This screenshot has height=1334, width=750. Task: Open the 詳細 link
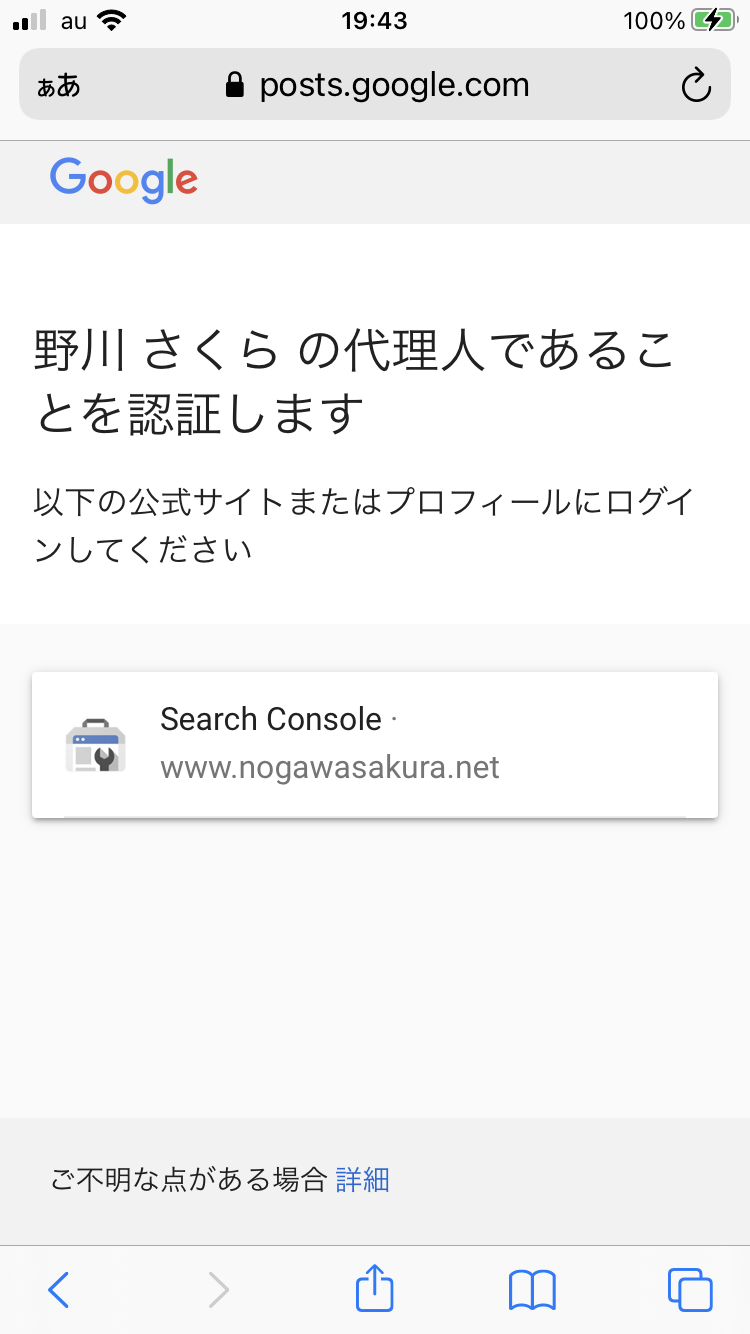pos(362,1180)
